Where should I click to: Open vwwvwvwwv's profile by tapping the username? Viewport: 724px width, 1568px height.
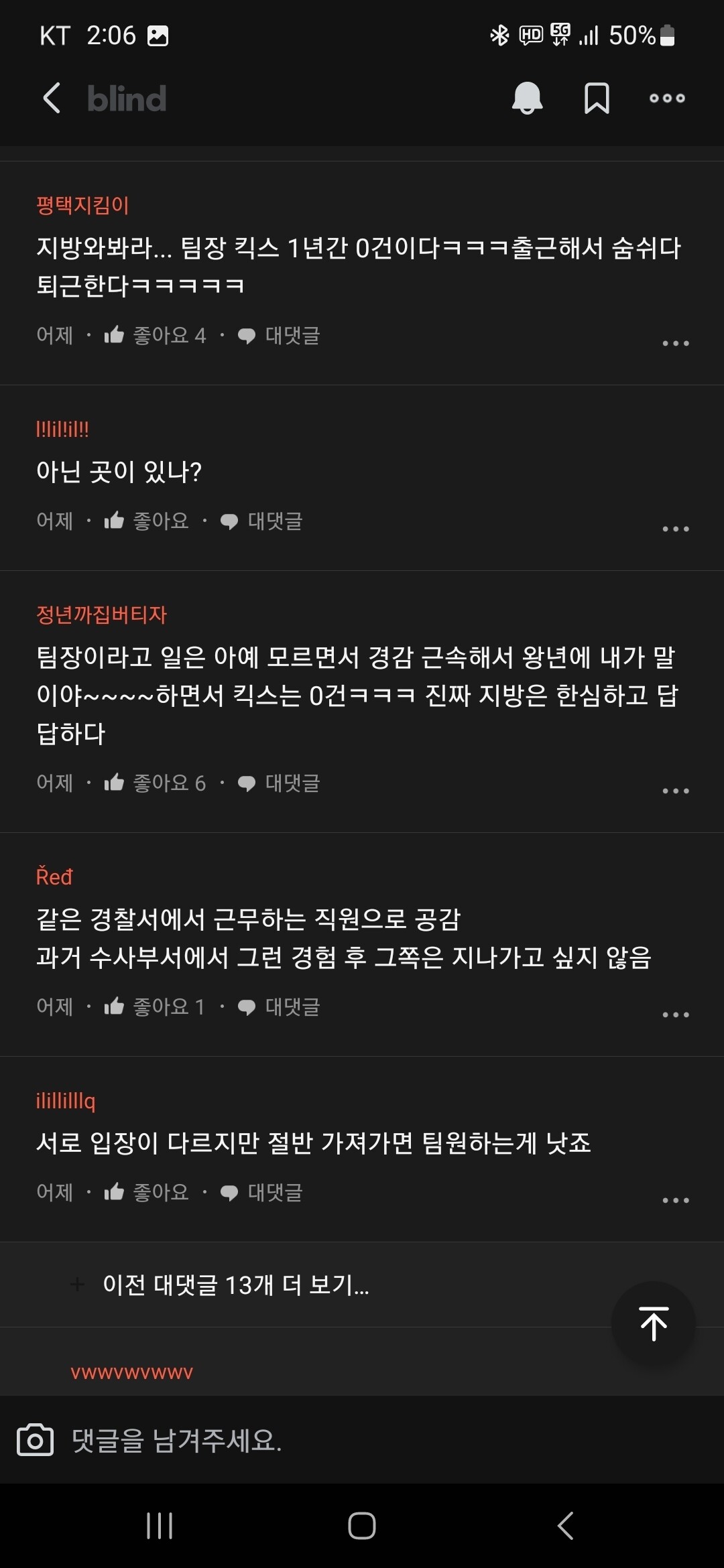tap(132, 1372)
